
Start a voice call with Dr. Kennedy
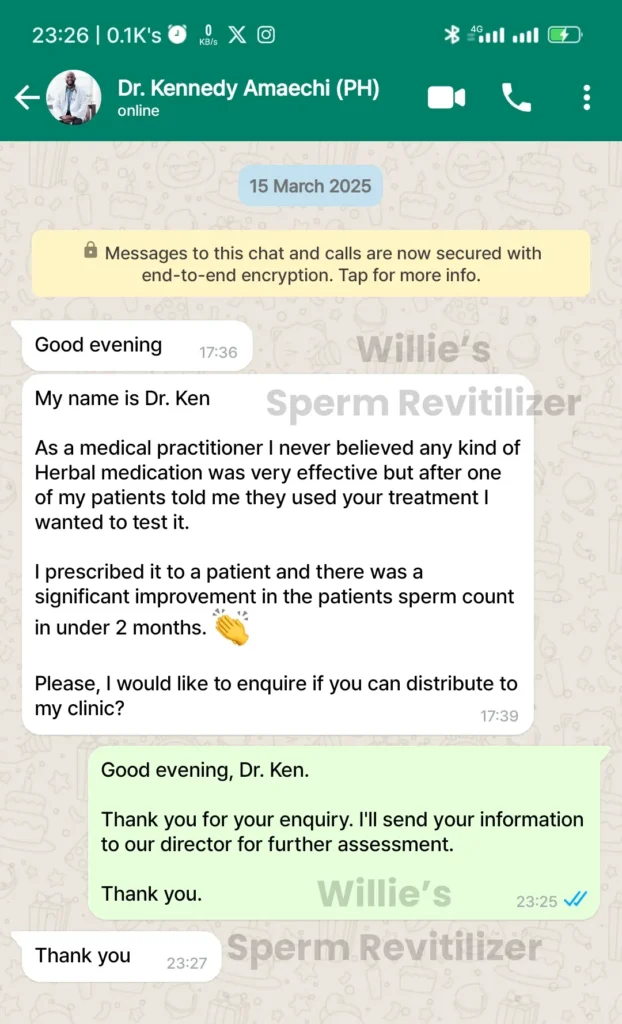click(516, 98)
